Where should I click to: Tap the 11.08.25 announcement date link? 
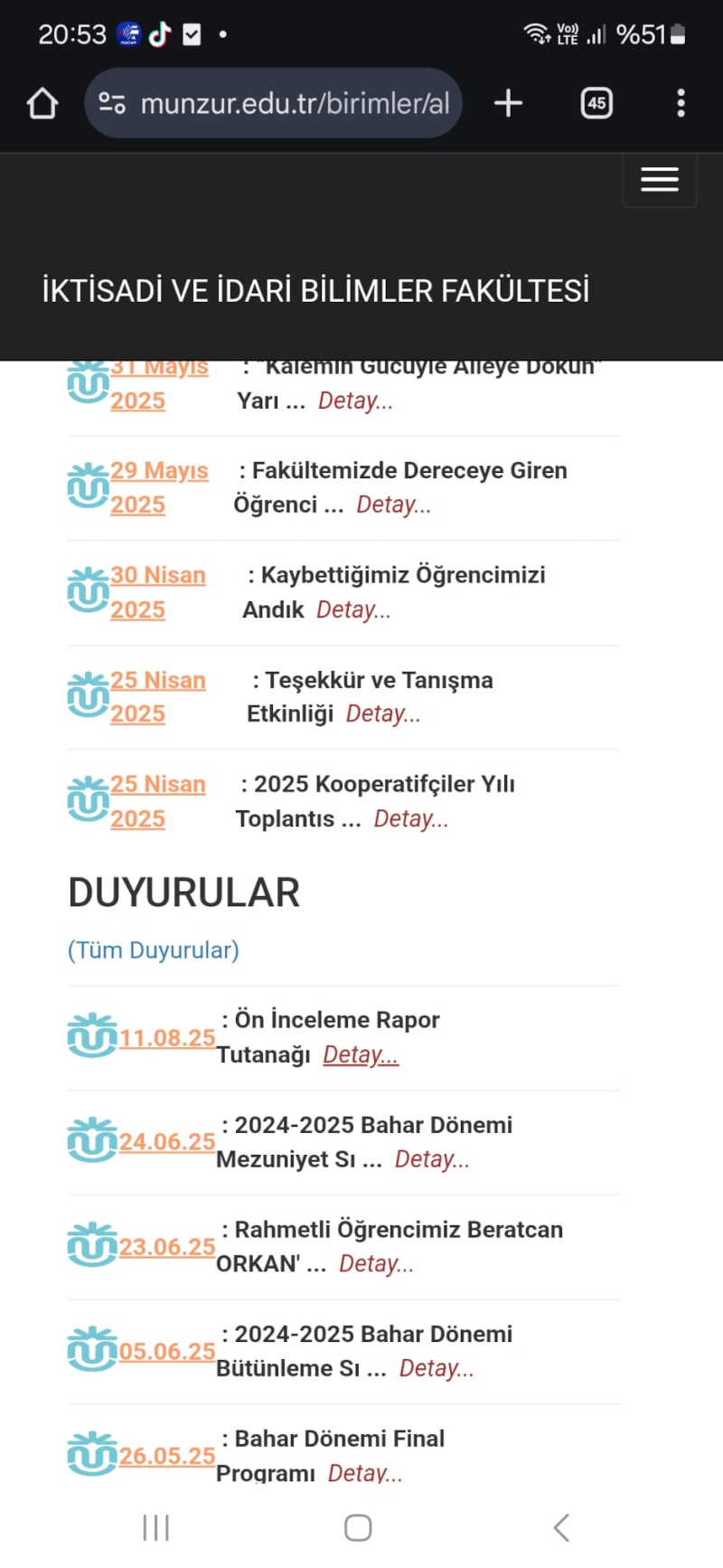tap(167, 1038)
